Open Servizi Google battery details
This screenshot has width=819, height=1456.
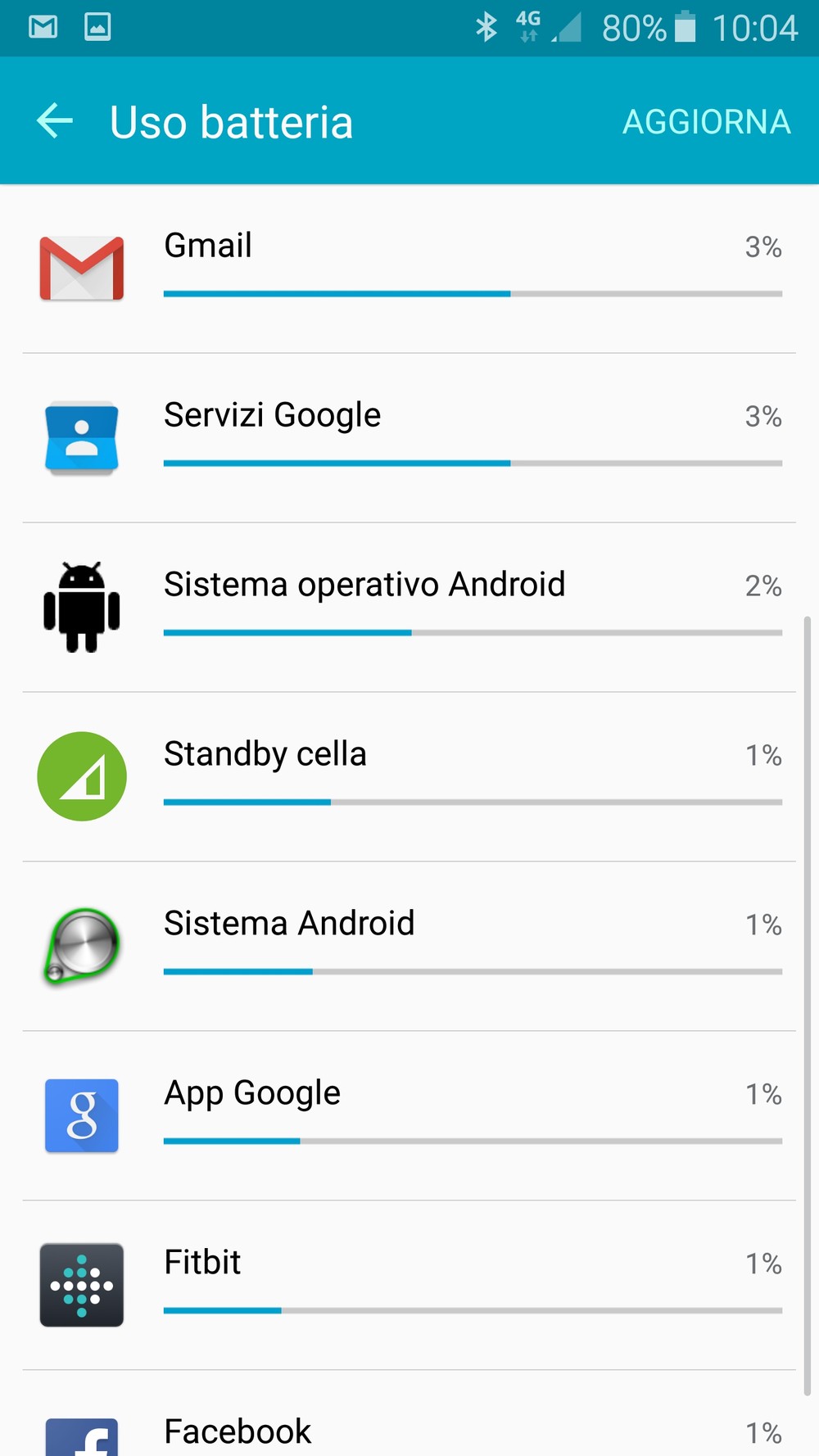409,438
